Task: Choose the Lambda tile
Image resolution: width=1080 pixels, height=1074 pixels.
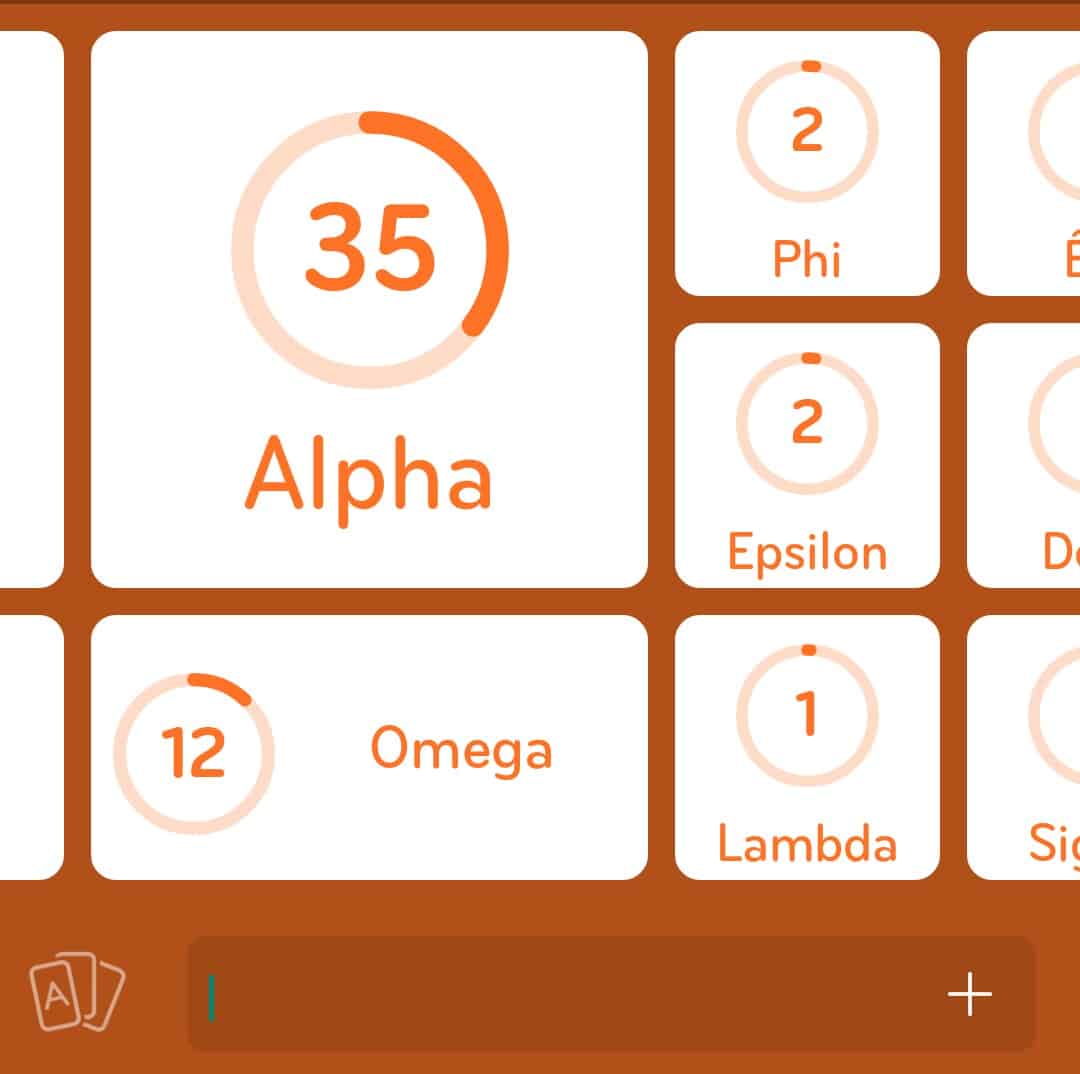Action: [807, 748]
